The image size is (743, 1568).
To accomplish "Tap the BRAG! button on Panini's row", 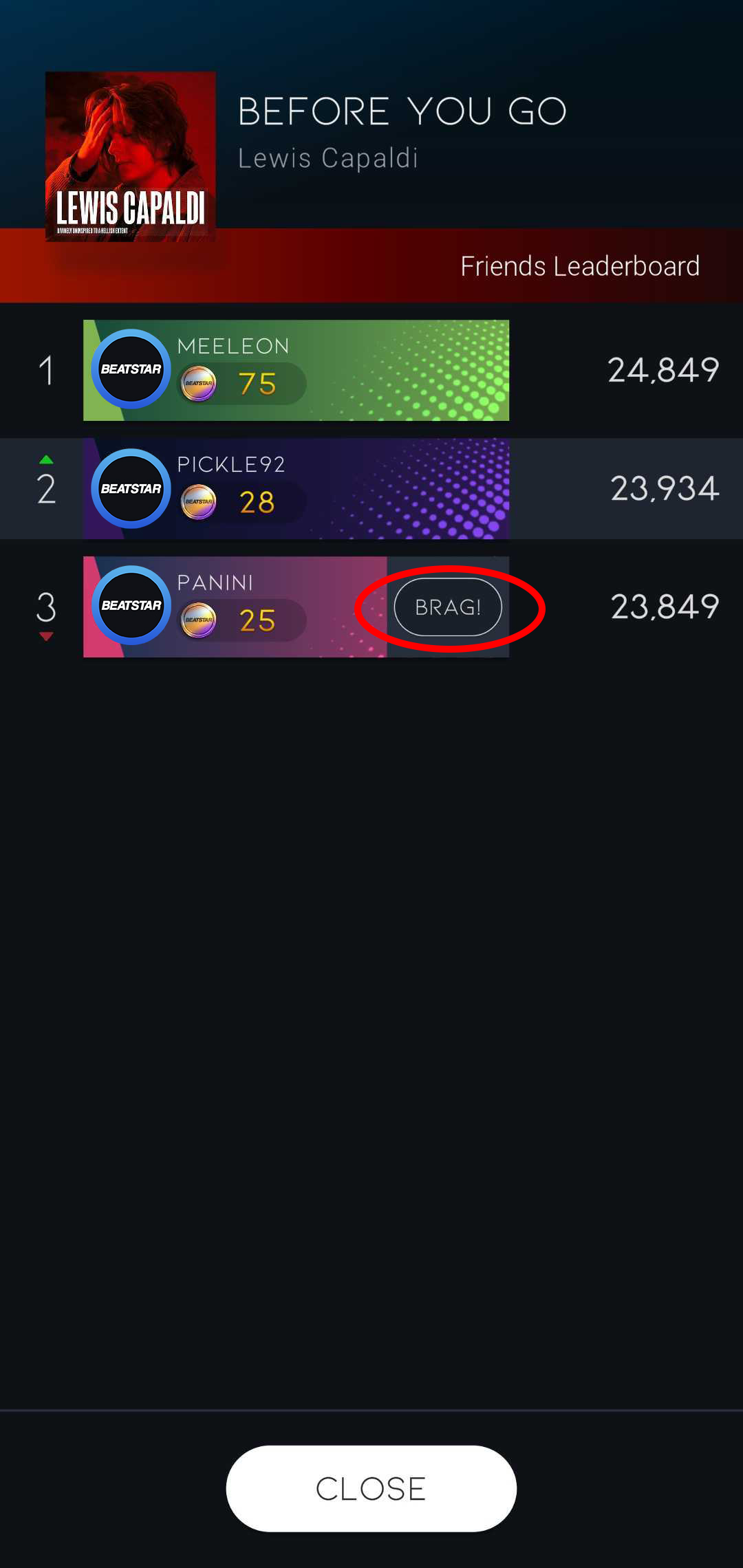I will pyautogui.click(x=448, y=607).
